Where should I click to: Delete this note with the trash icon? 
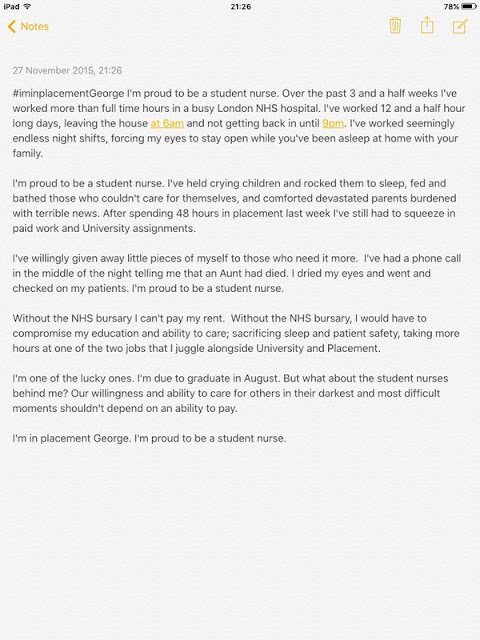(x=395, y=26)
